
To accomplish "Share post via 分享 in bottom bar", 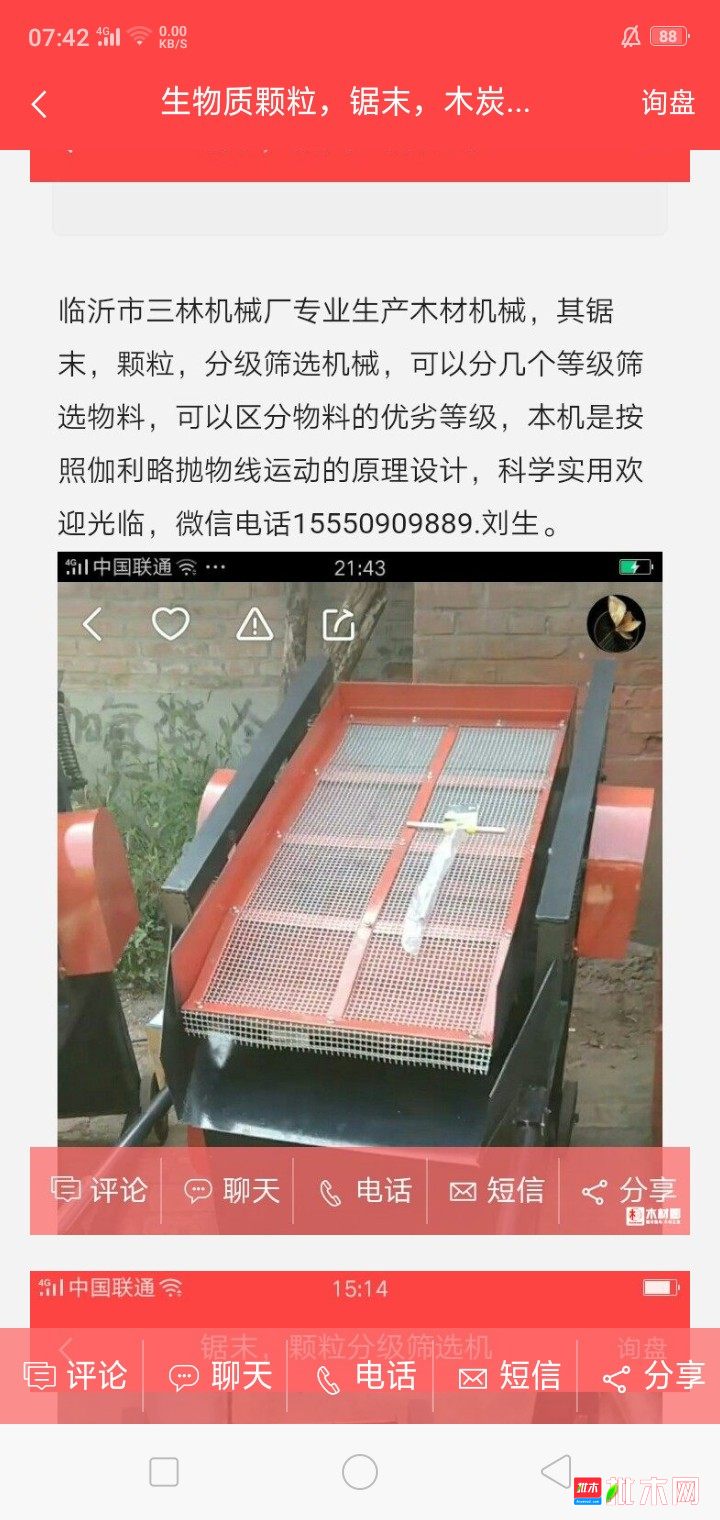I will [x=652, y=1376].
